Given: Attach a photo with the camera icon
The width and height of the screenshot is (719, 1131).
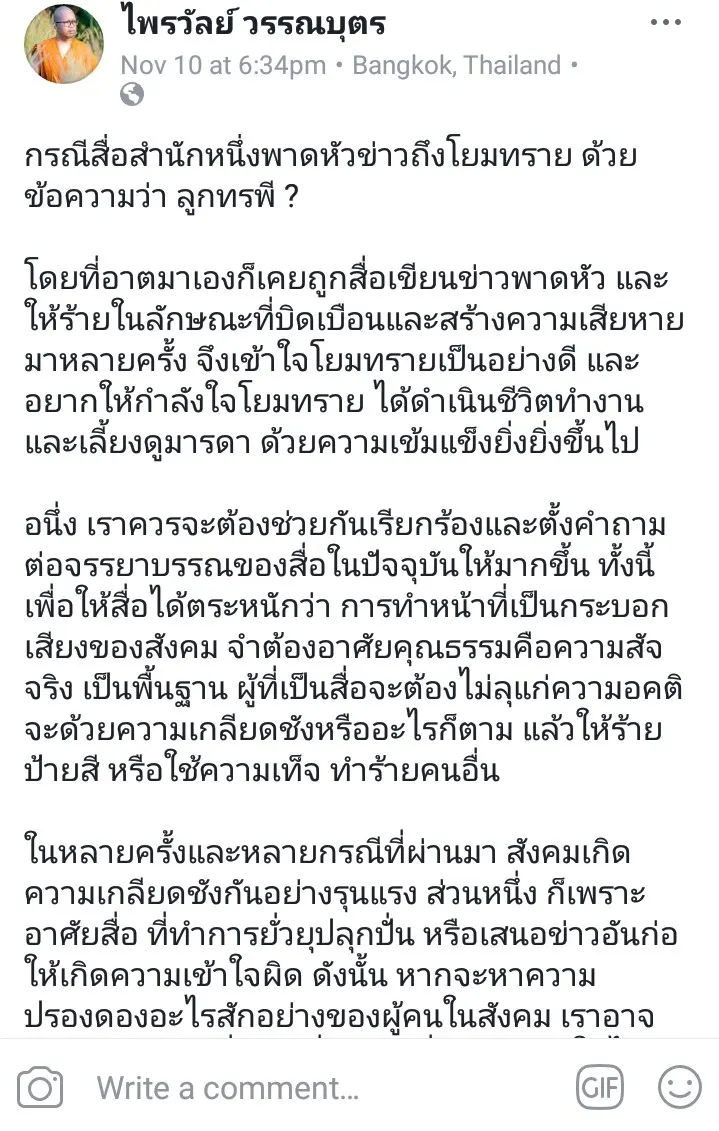Looking at the screenshot, I should point(41,1088).
